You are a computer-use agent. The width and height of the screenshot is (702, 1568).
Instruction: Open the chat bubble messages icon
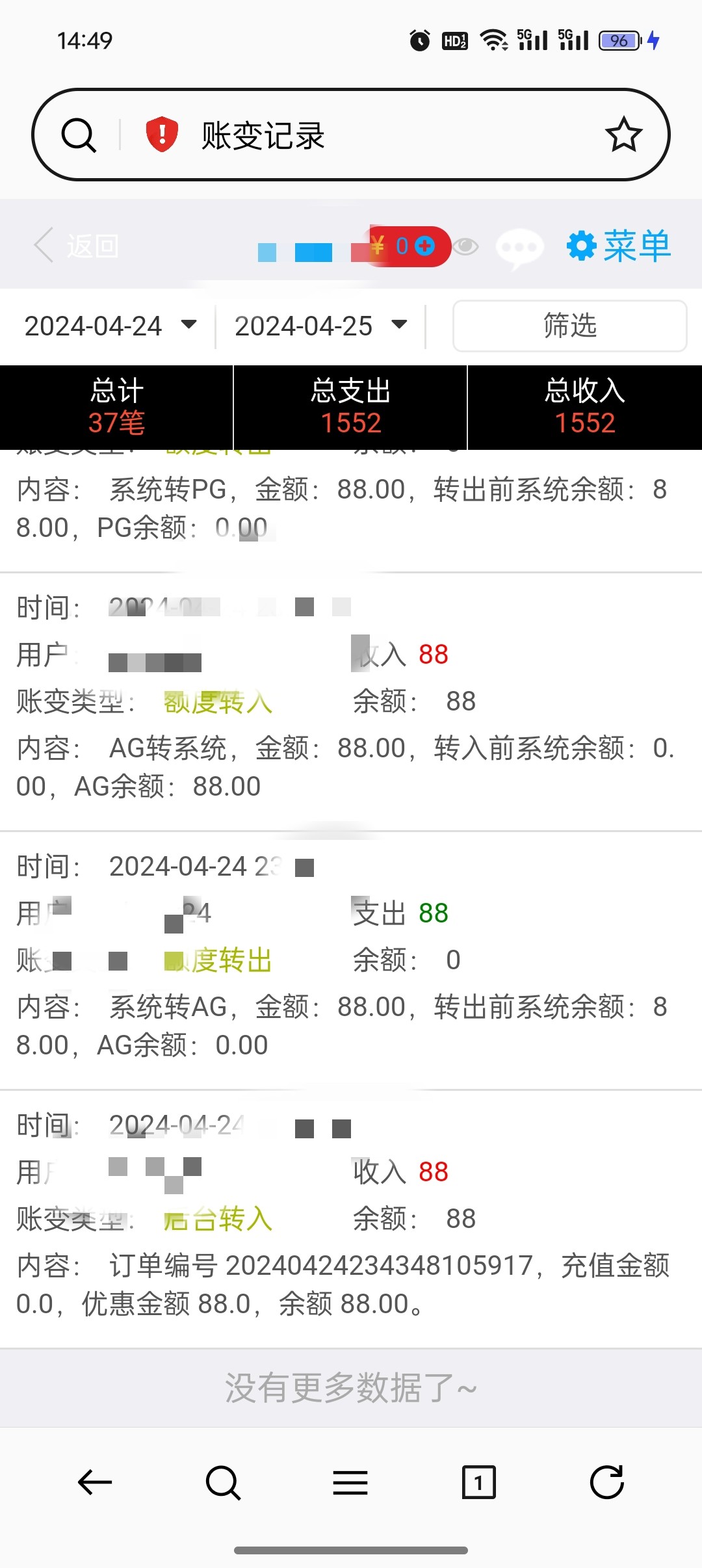(x=520, y=248)
